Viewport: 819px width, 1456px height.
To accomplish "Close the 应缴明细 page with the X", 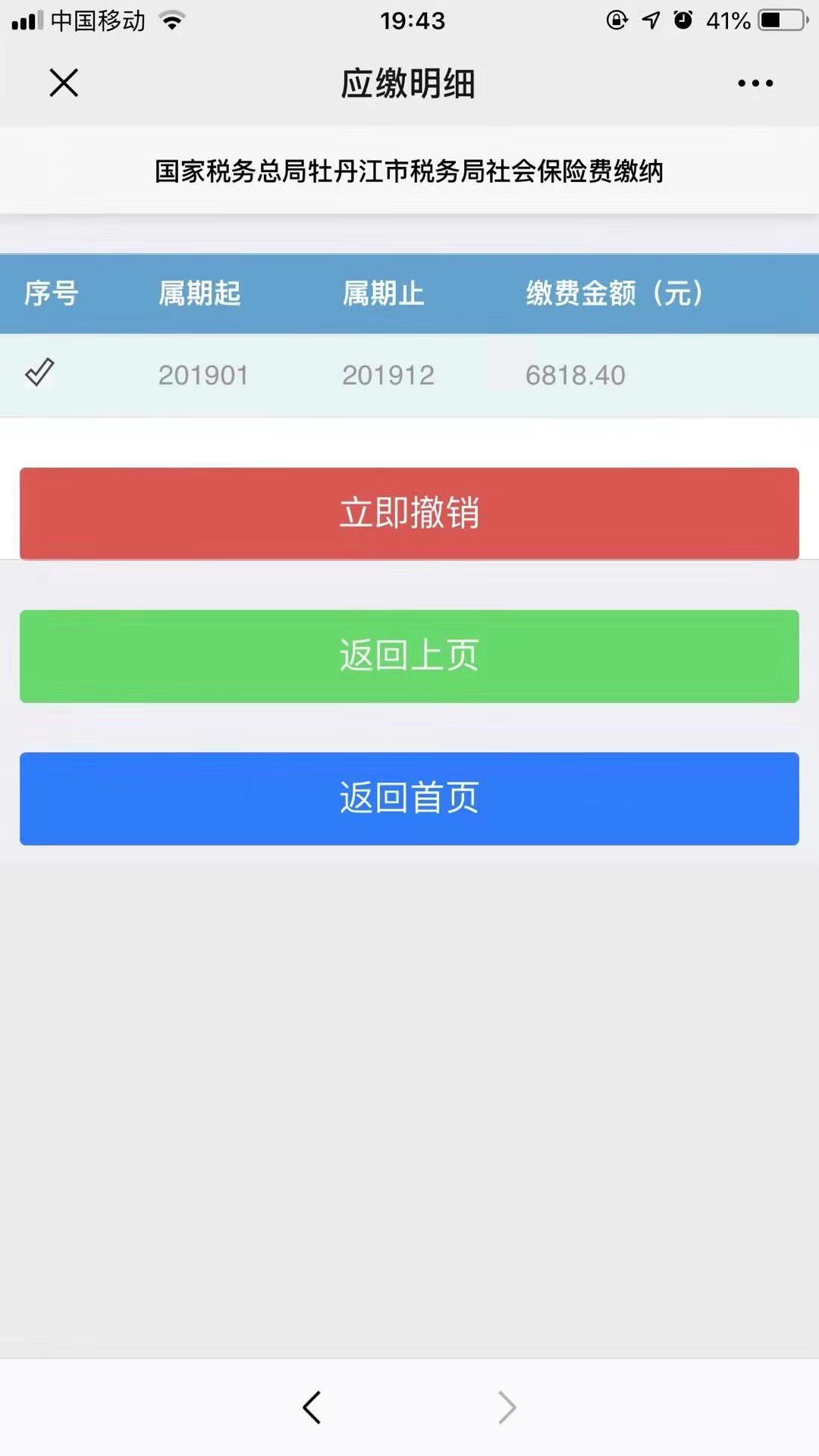I will [64, 83].
